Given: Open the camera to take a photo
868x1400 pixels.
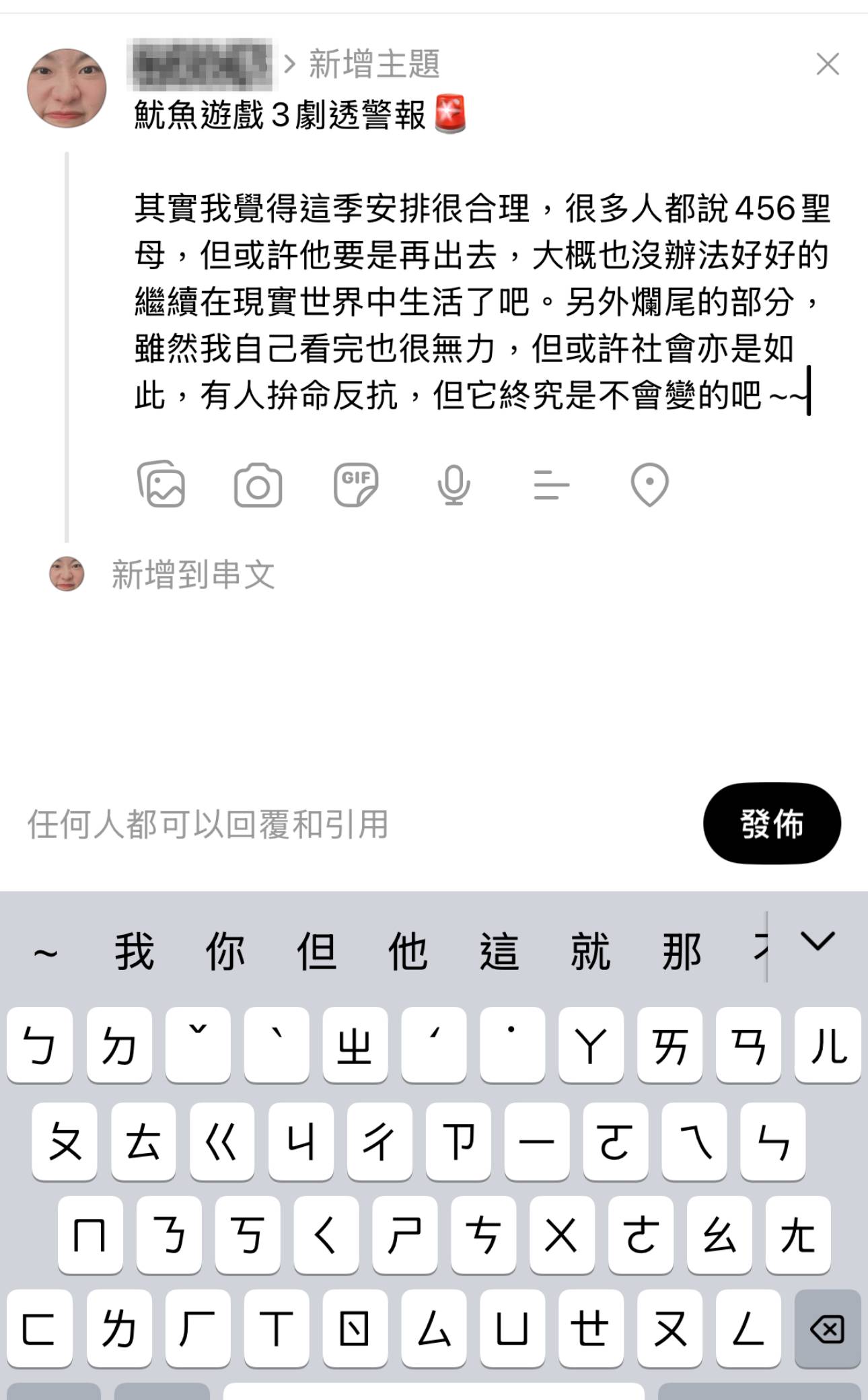Looking at the screenshot, I should (x=259, y=486).
